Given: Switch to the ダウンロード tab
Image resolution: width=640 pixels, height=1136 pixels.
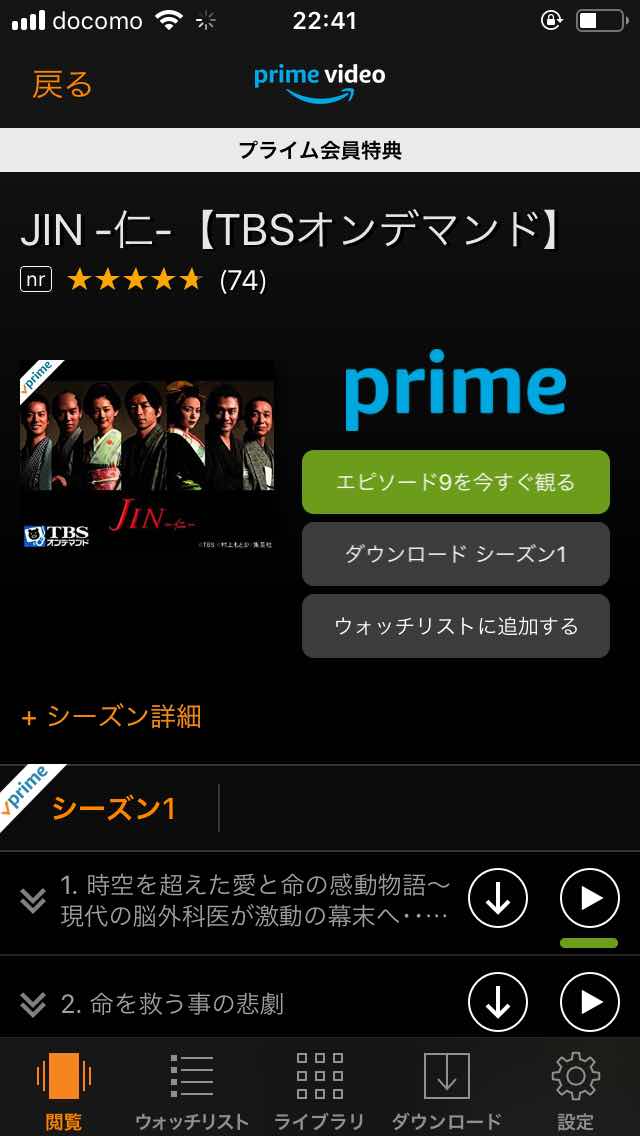Looking at the screenshot, I should click(446, 1088).
